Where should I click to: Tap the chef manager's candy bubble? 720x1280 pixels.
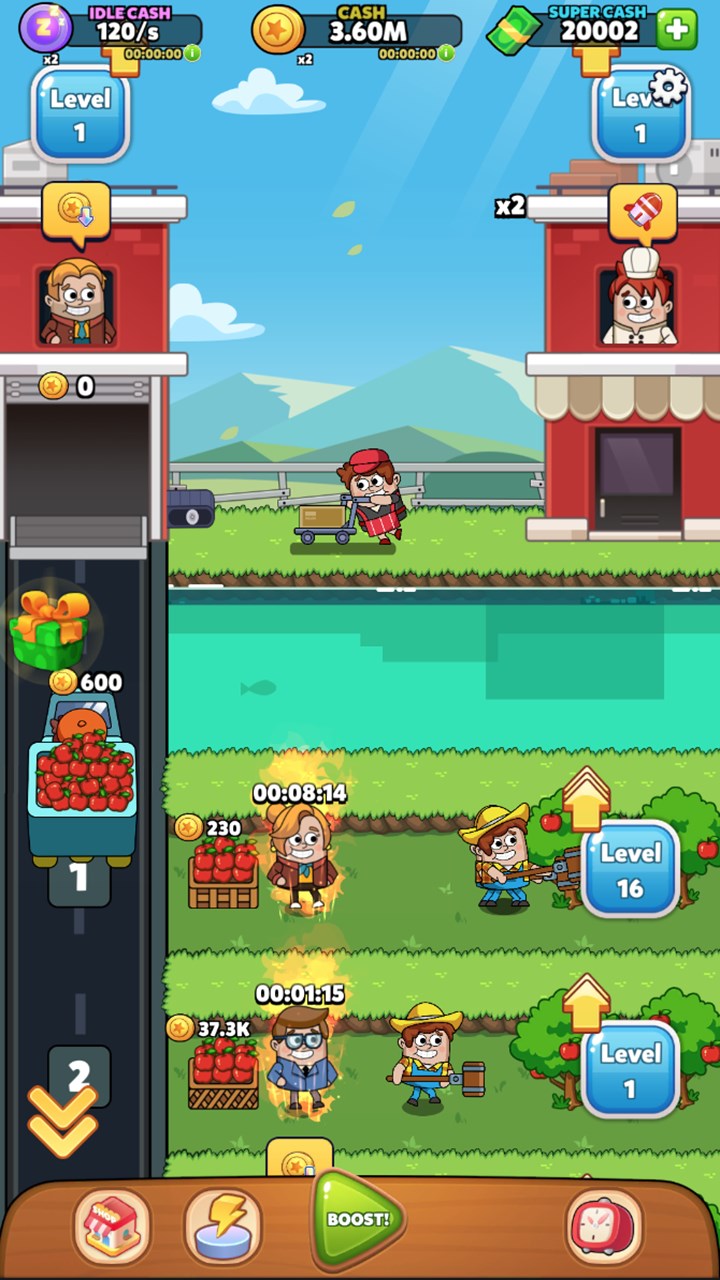[642, 212]
